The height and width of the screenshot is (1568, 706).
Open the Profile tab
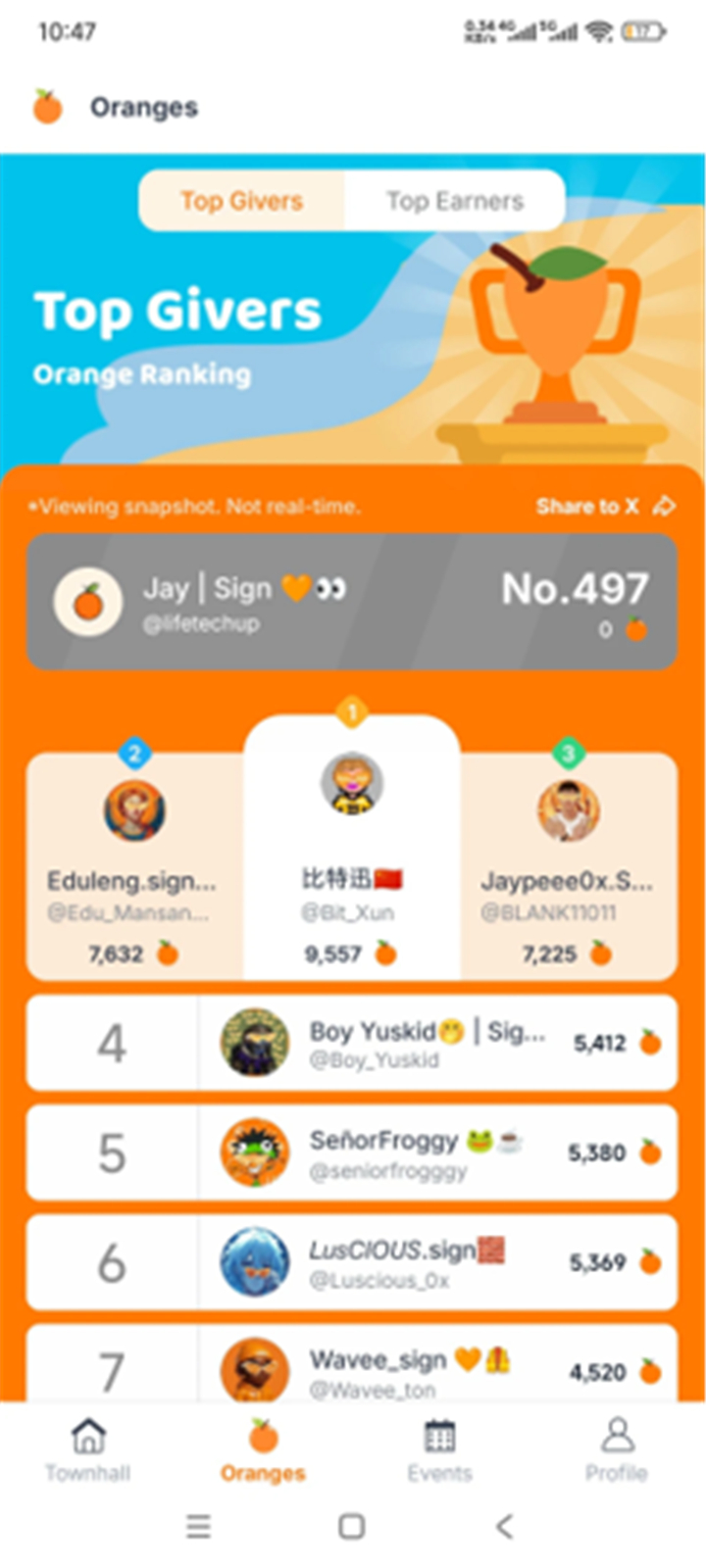[617, 1450]
